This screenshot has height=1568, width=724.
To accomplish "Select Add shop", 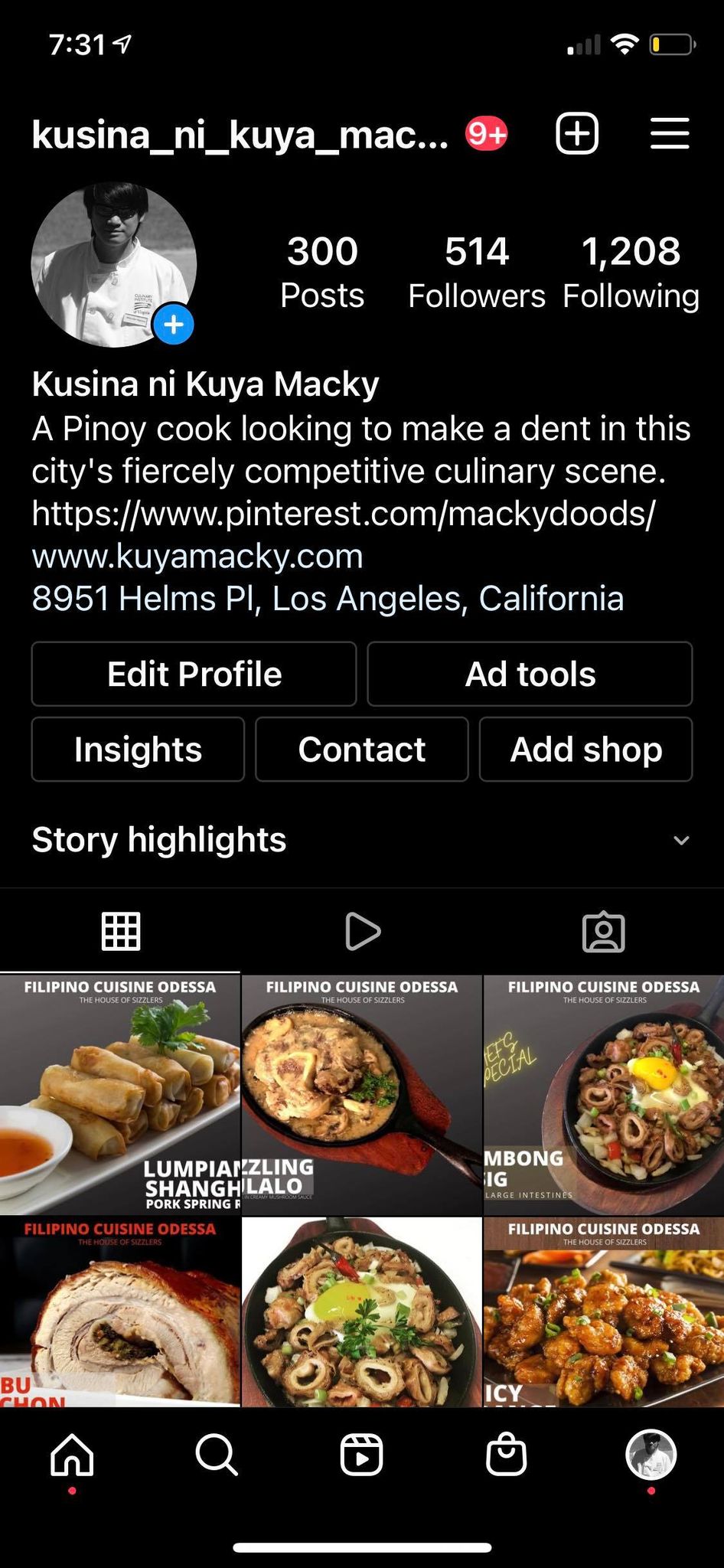I will (x=585, y=749).
